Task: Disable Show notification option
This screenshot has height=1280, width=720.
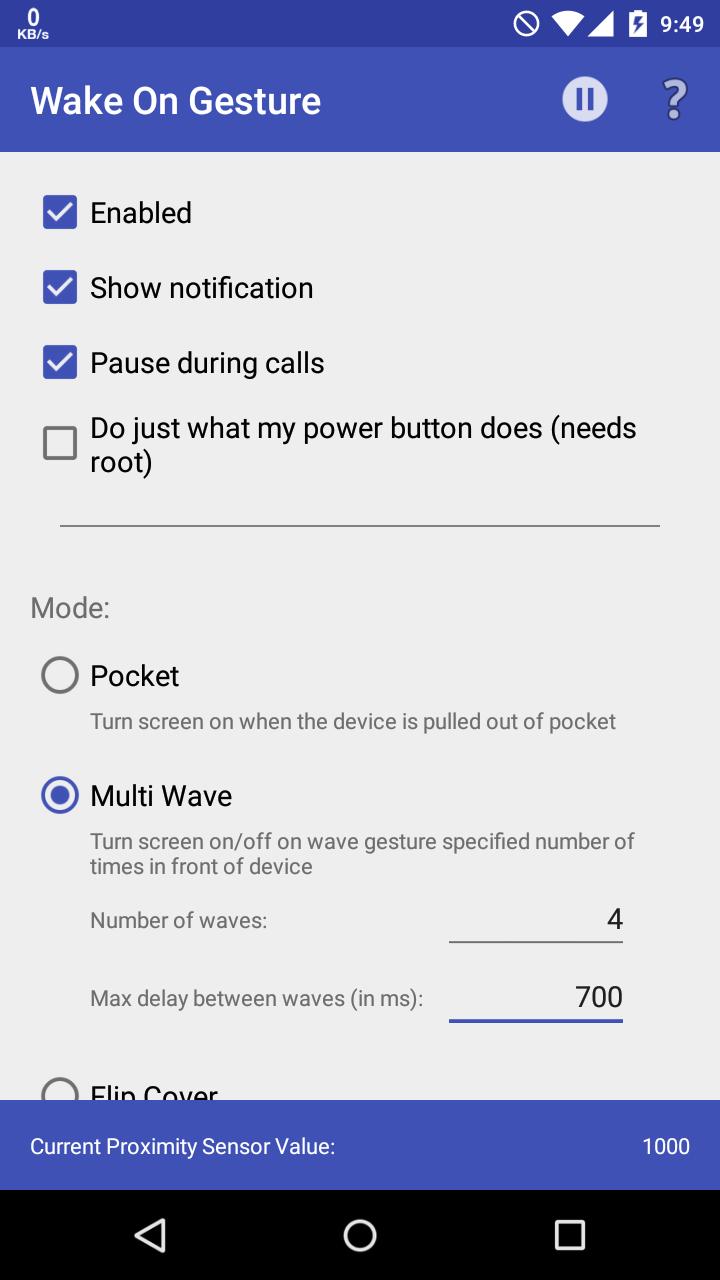Action: [x=60, y=288]
